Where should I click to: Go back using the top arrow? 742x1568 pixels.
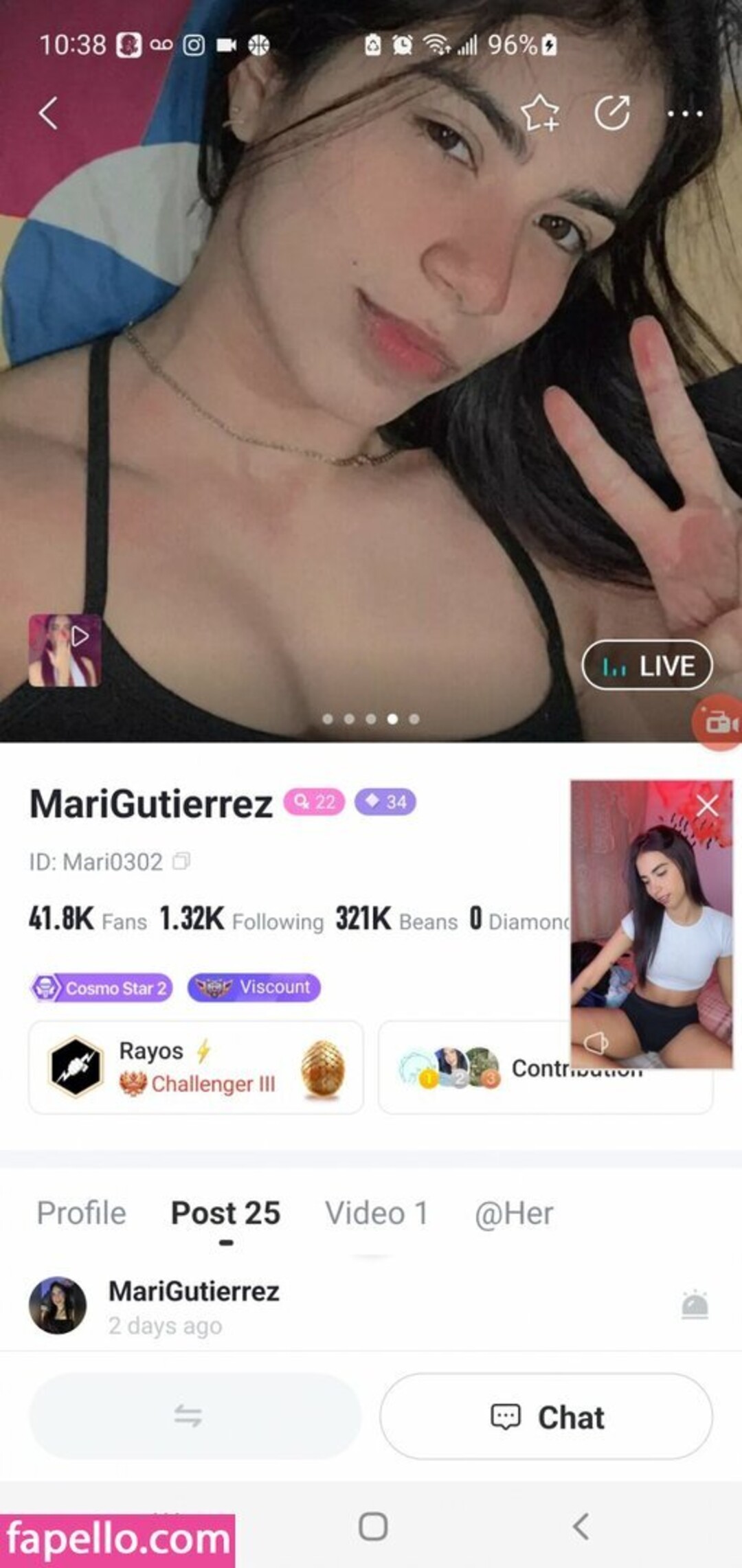pyautogui.click(x=48, y=113)
